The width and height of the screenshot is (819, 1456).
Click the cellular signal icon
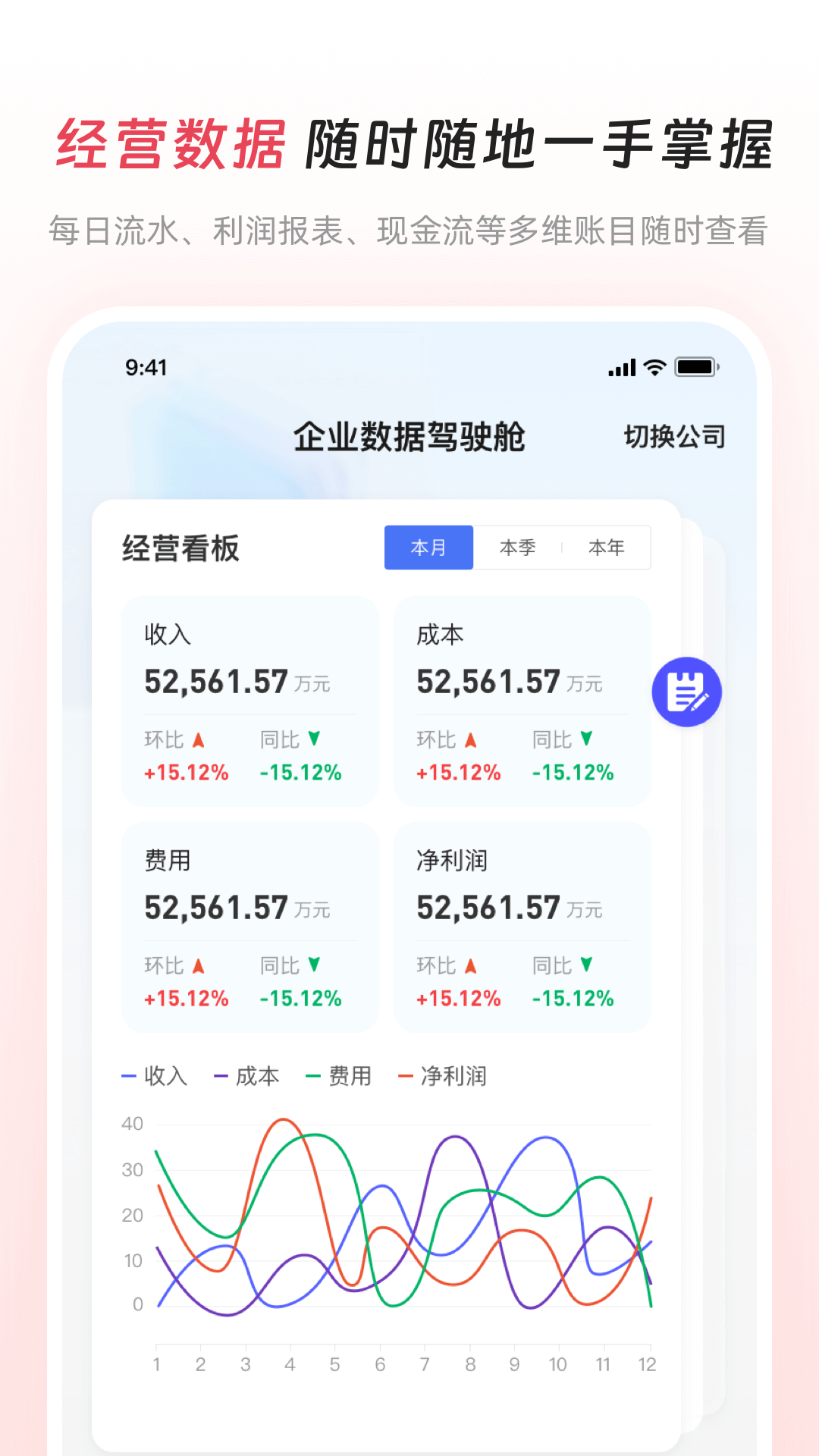[620, 367]
